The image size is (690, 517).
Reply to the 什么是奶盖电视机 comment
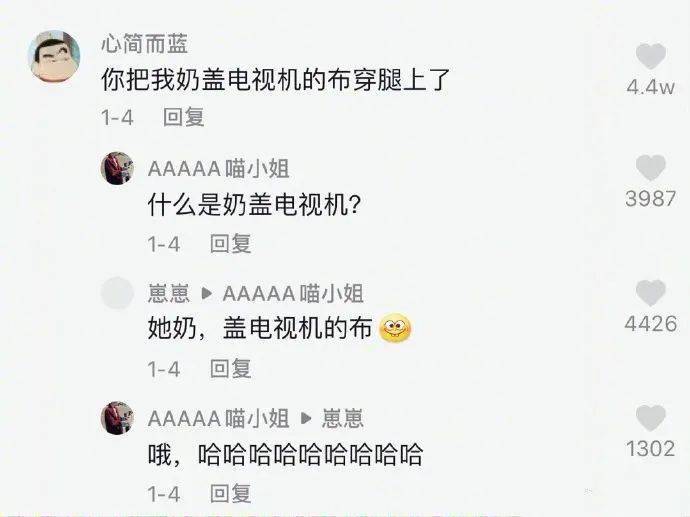(230, 243)
